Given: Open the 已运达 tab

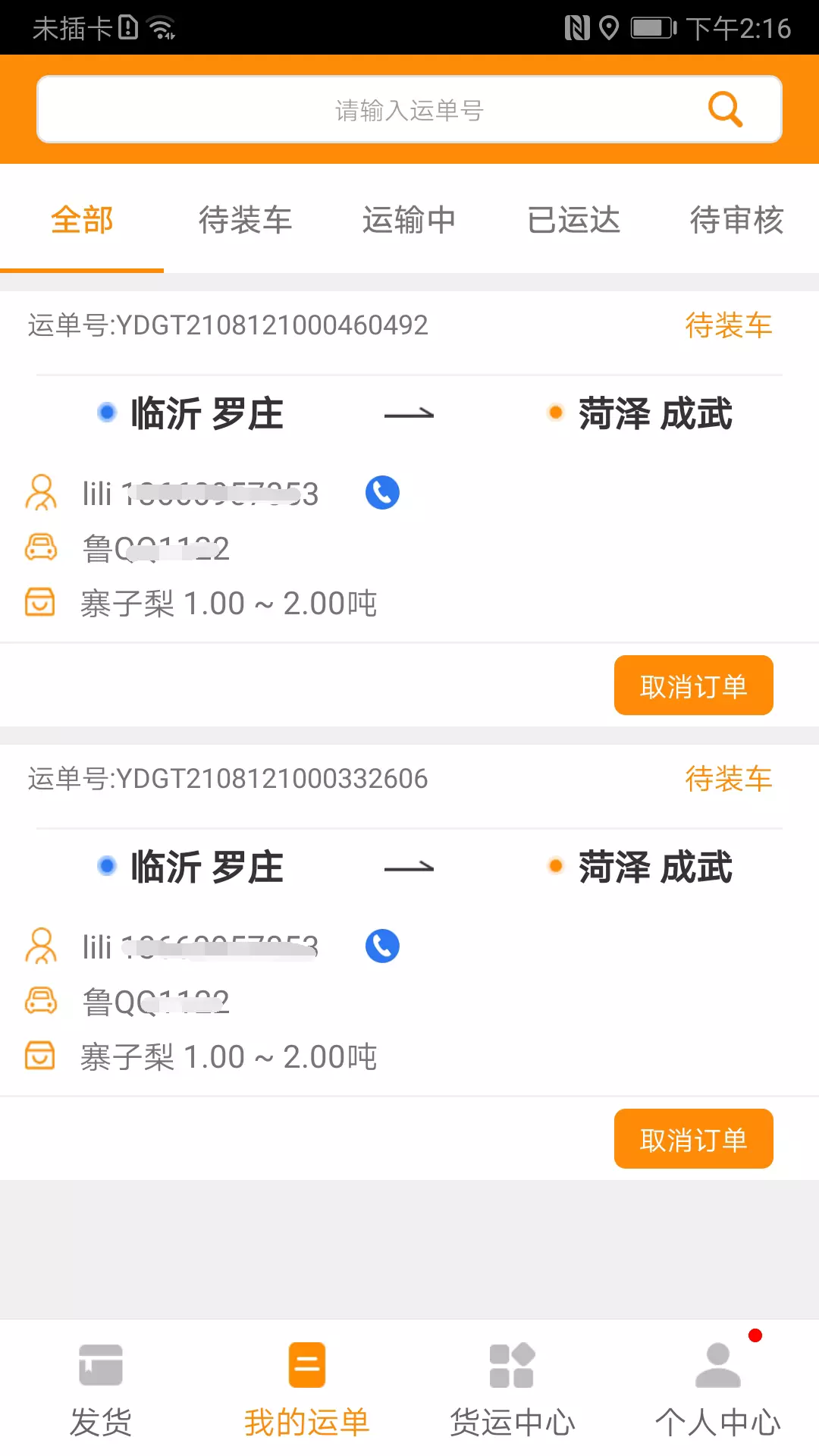Looking at the screenshot, I should [573, 220].
